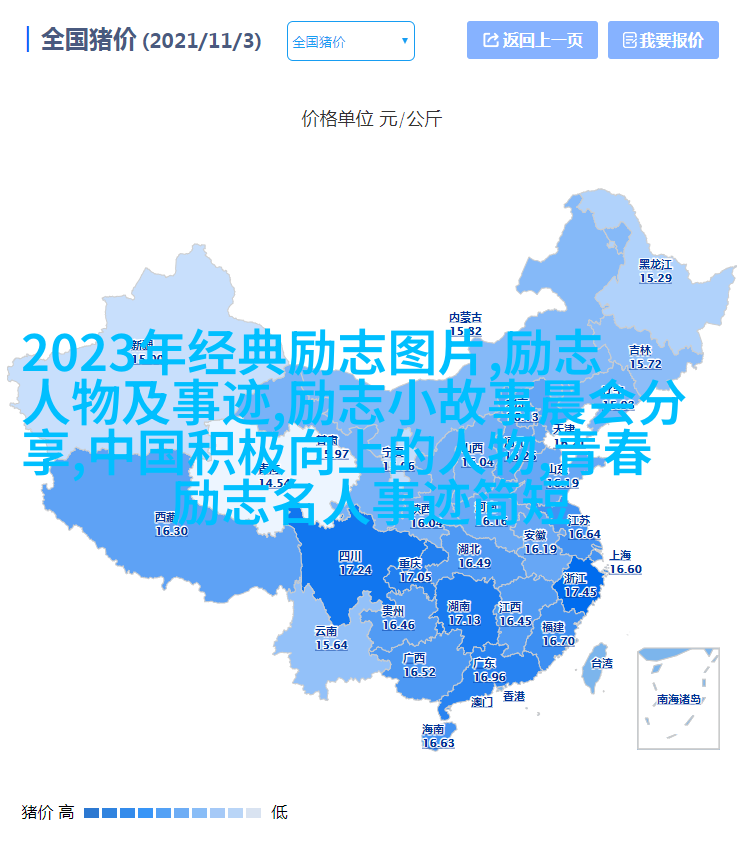Select 黑龙江 province on the map

tap(655, 270)
